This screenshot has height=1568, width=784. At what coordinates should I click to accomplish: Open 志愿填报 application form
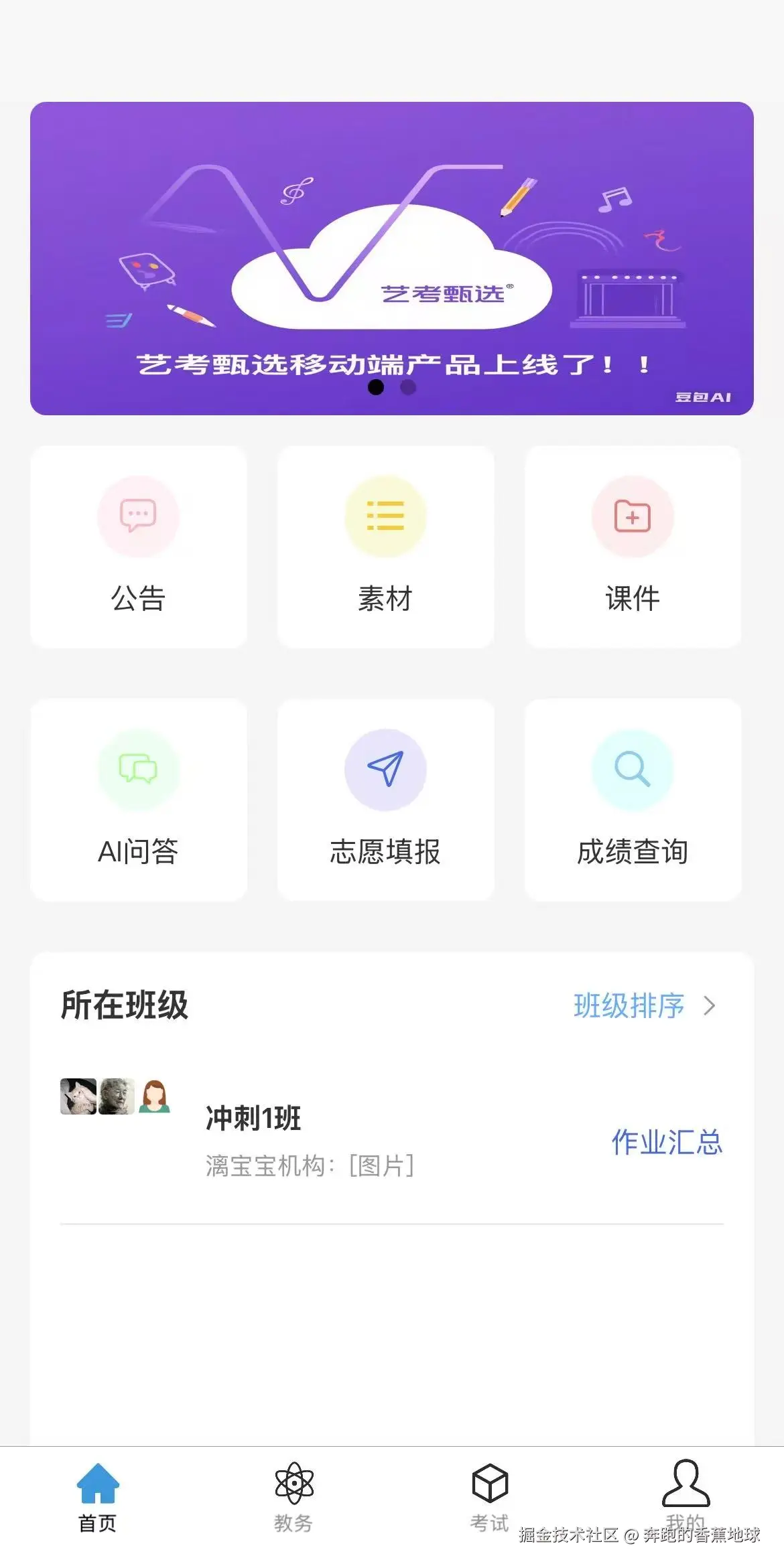click(385, 800)
